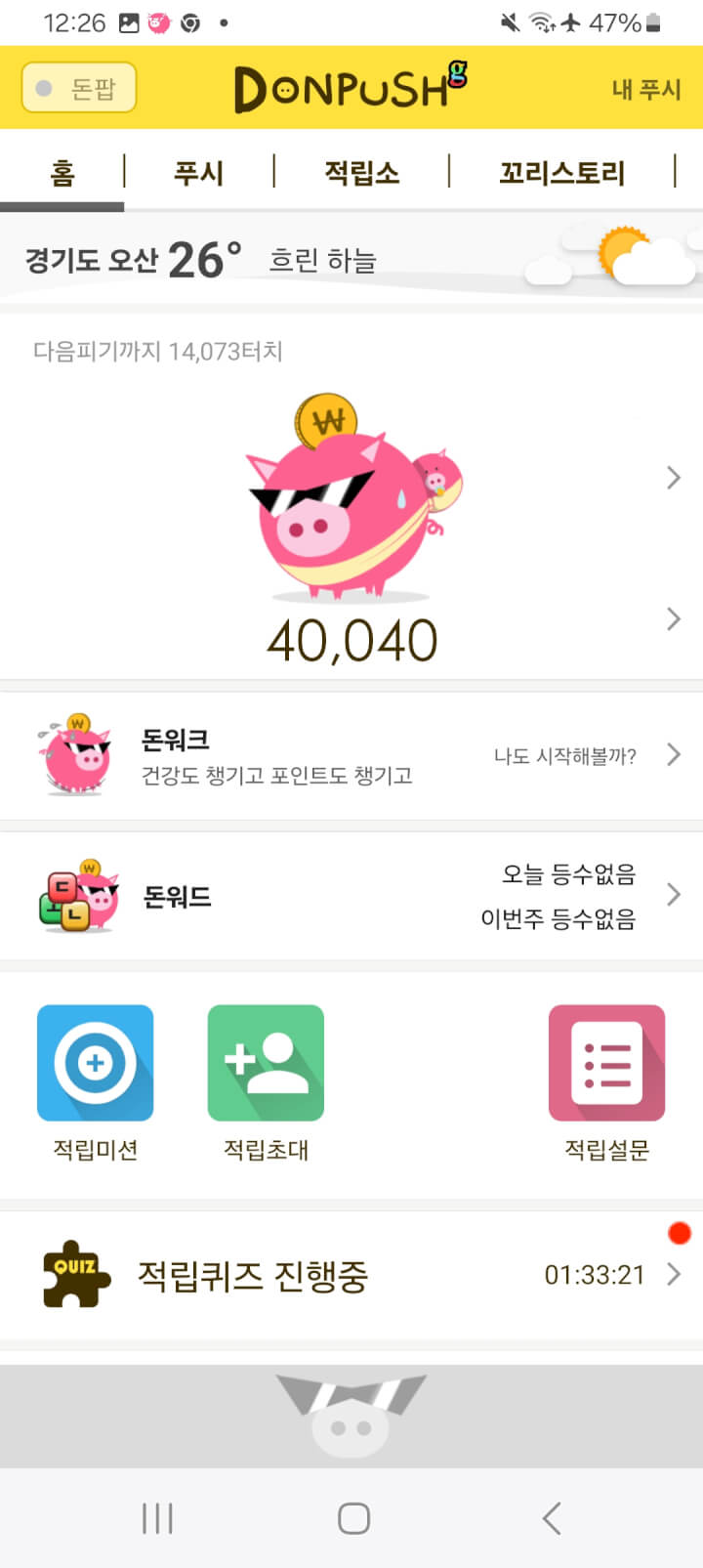
Task: Open the 꼬리스토리 tab
Action: coord(561,173)
